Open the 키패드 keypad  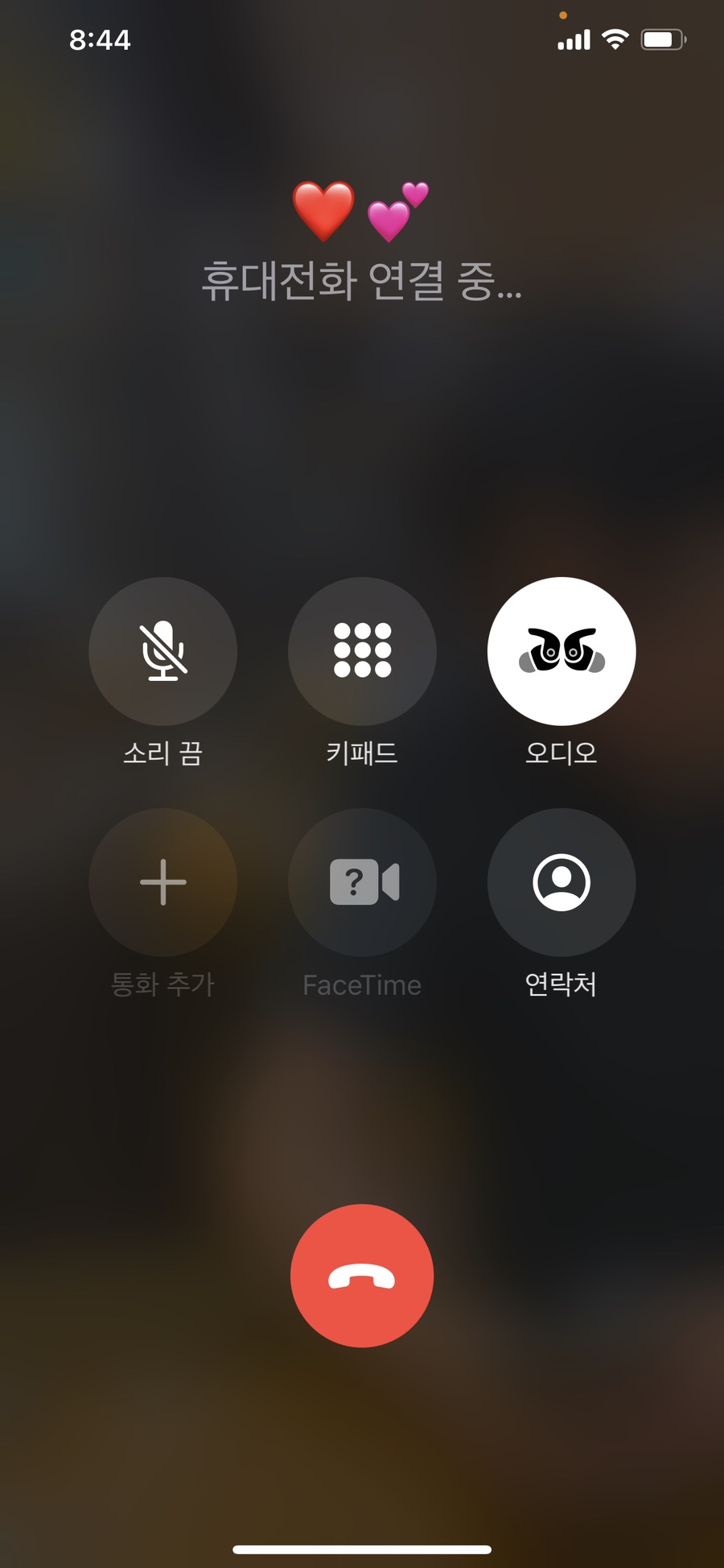[362, 651]
